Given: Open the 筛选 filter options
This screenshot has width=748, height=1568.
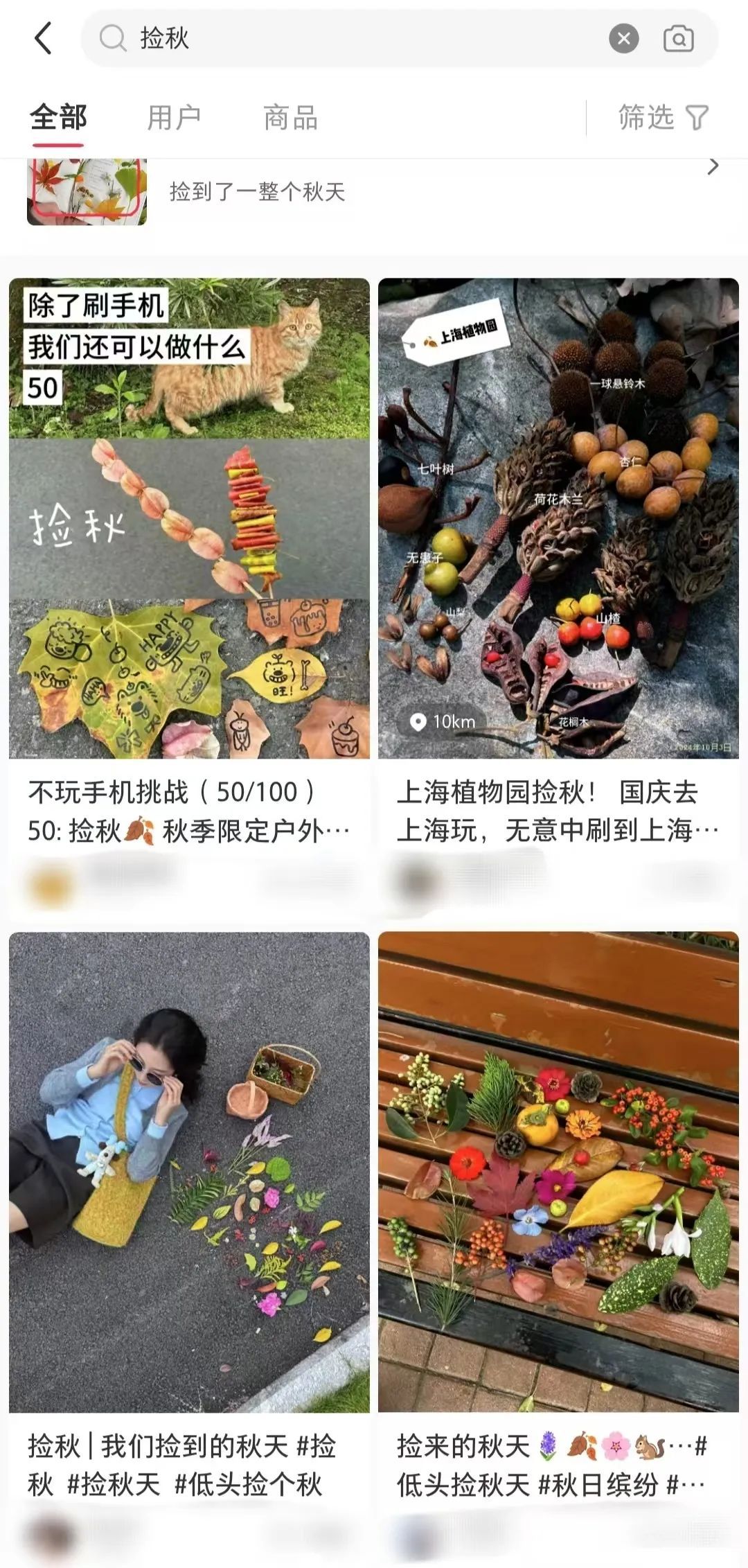Looking at the screenshot, I should (x=663, y=118).
